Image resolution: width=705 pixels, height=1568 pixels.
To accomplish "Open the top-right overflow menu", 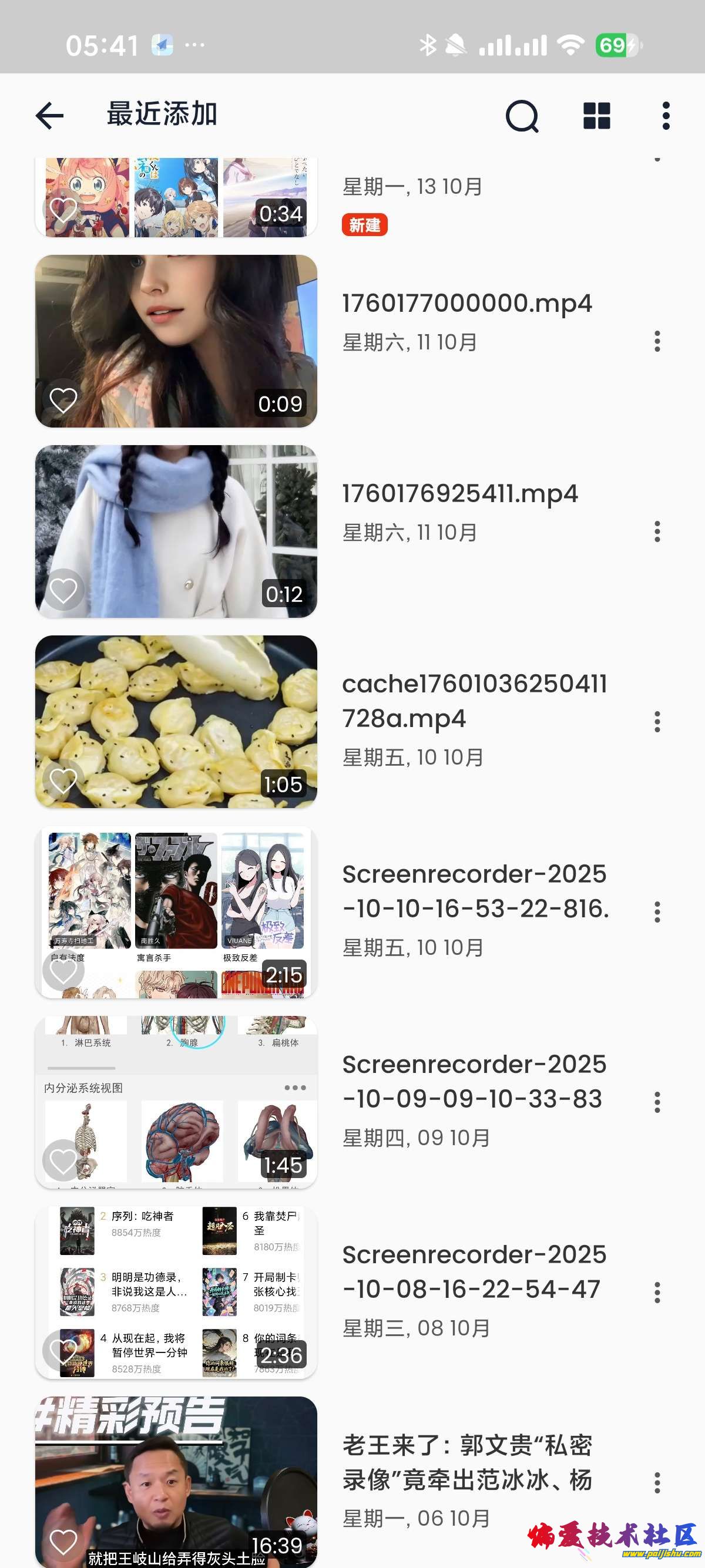I will (667, 116).
